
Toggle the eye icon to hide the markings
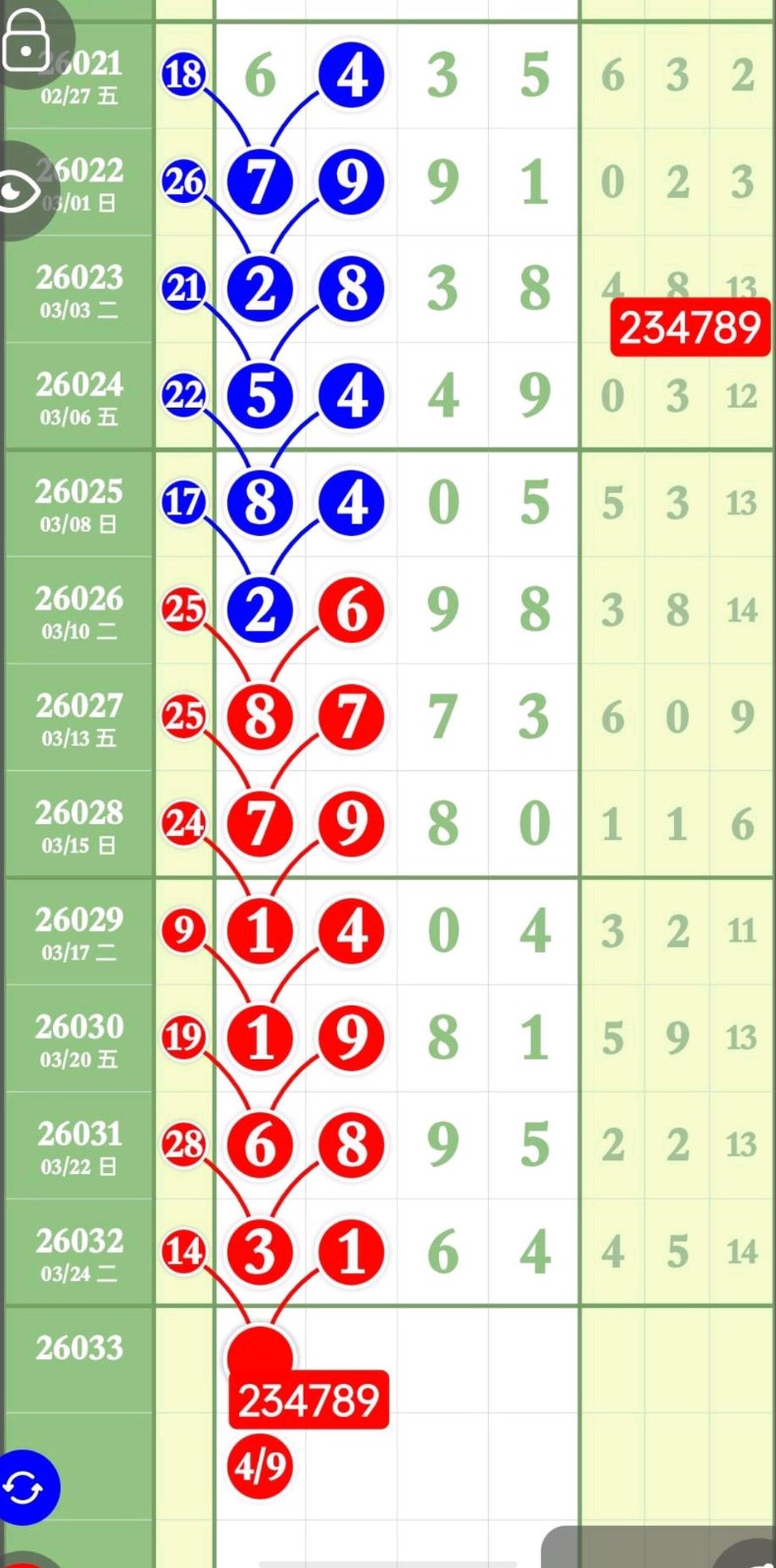tap(18, 192)
